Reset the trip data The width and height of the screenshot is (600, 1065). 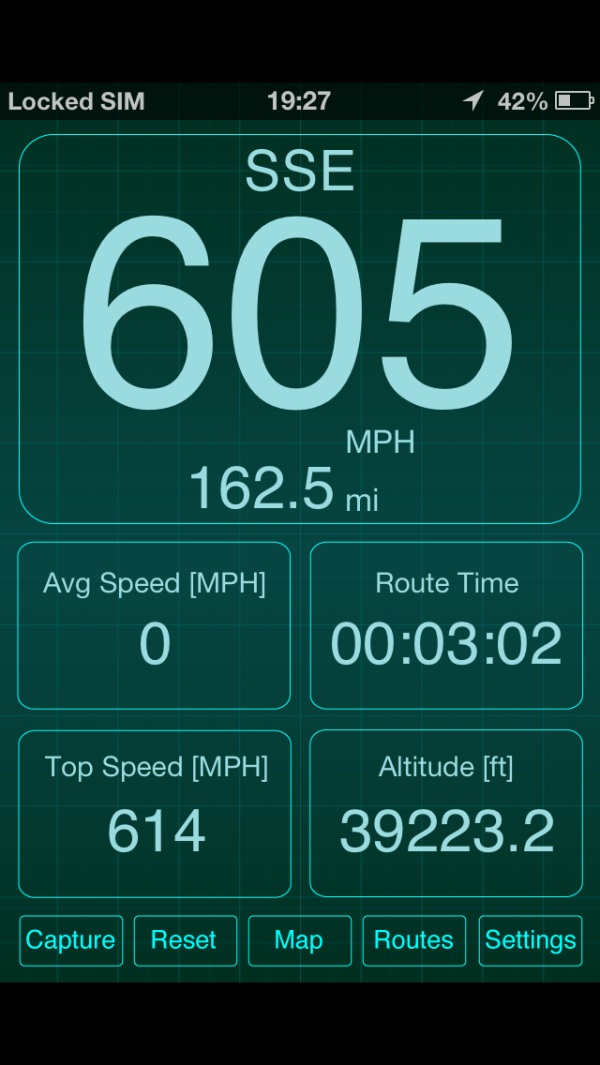185,940
